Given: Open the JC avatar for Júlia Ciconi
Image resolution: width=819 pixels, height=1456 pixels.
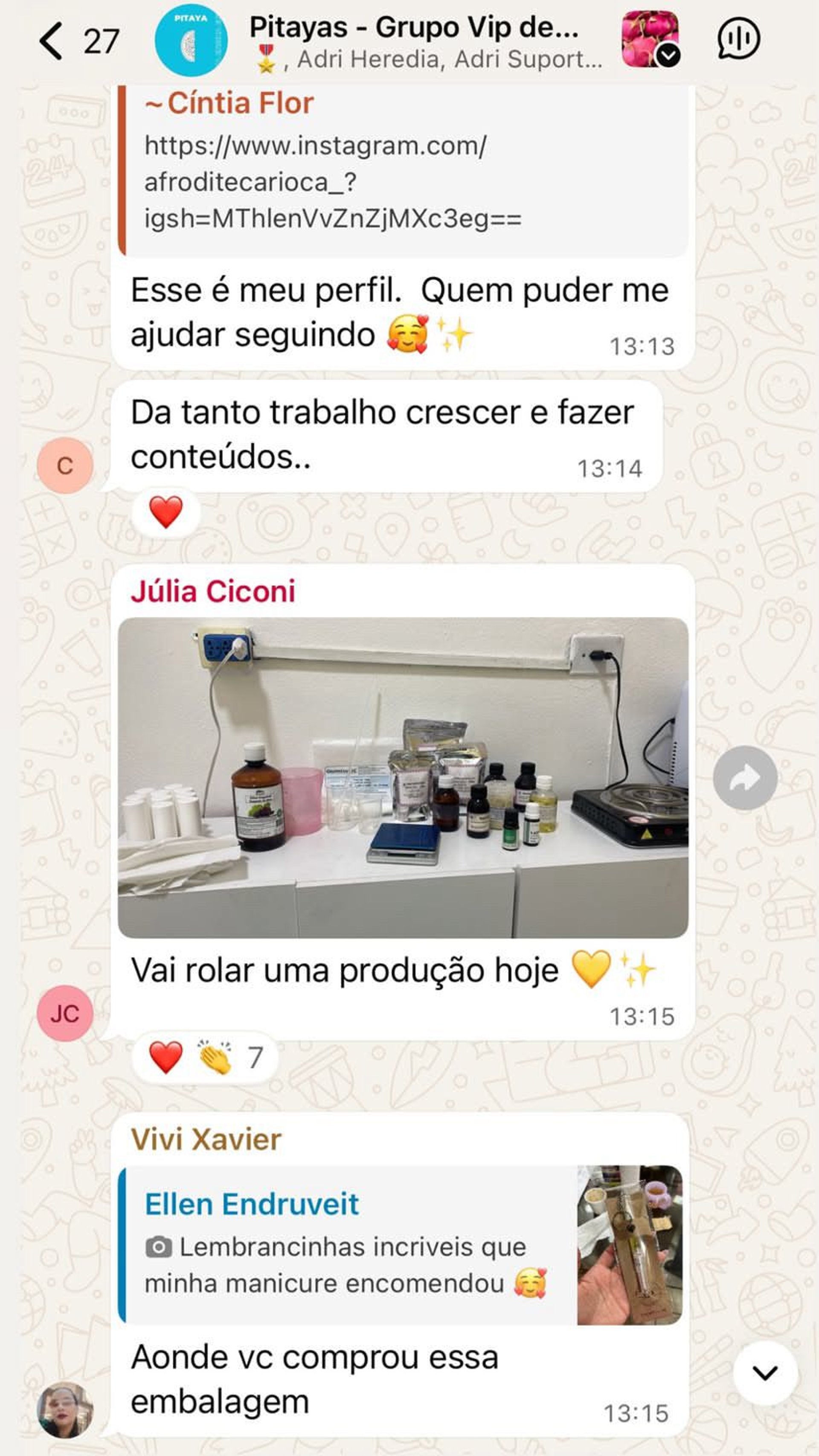Looking at the screenshot, I should tap(65, 1014).
